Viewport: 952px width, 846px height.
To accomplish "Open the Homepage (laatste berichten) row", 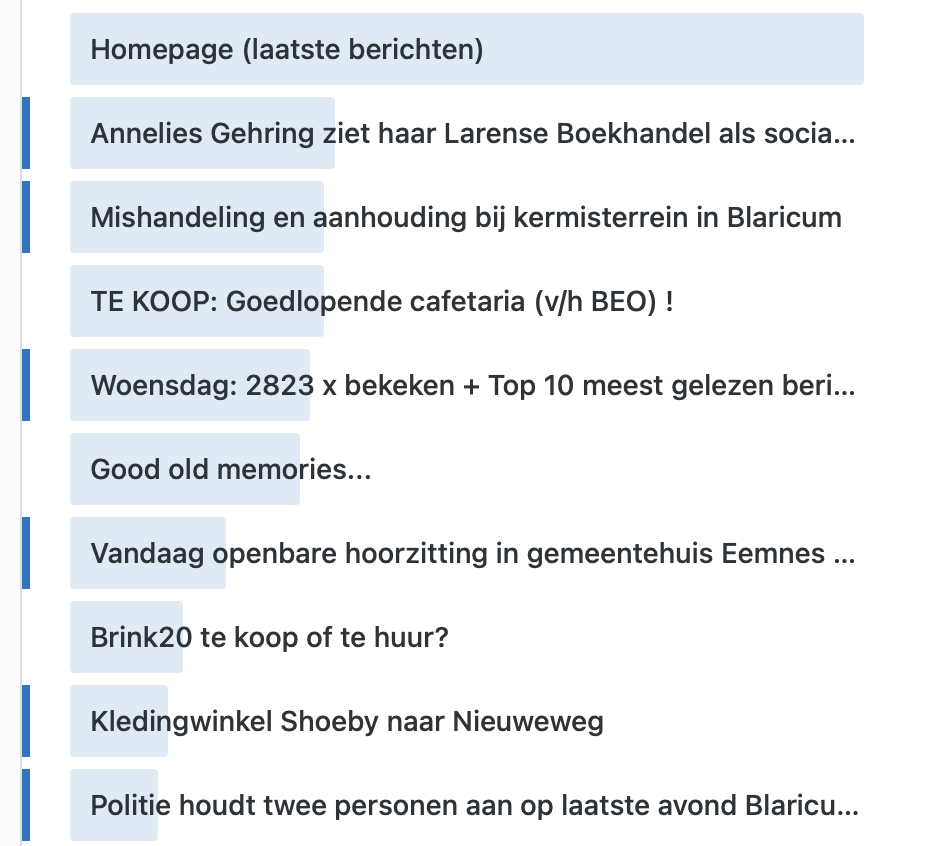I will coord(466,49).
